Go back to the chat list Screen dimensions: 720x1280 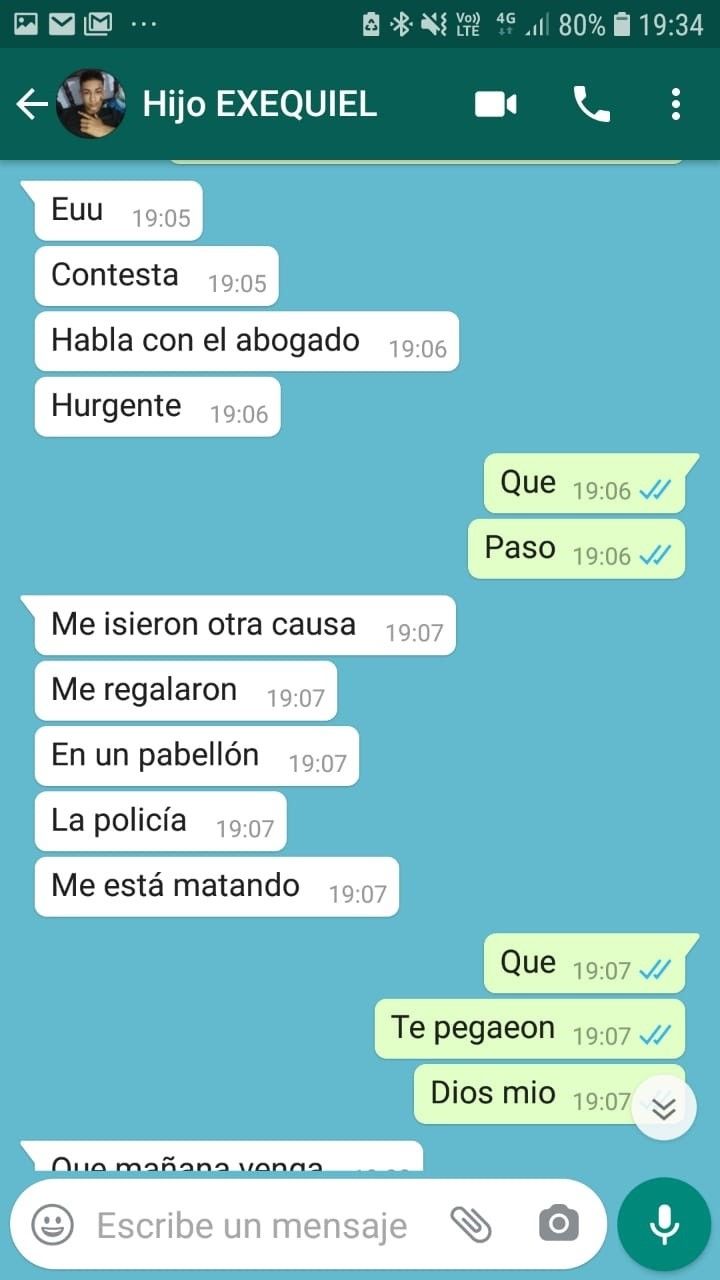click(x=31, y=104)
